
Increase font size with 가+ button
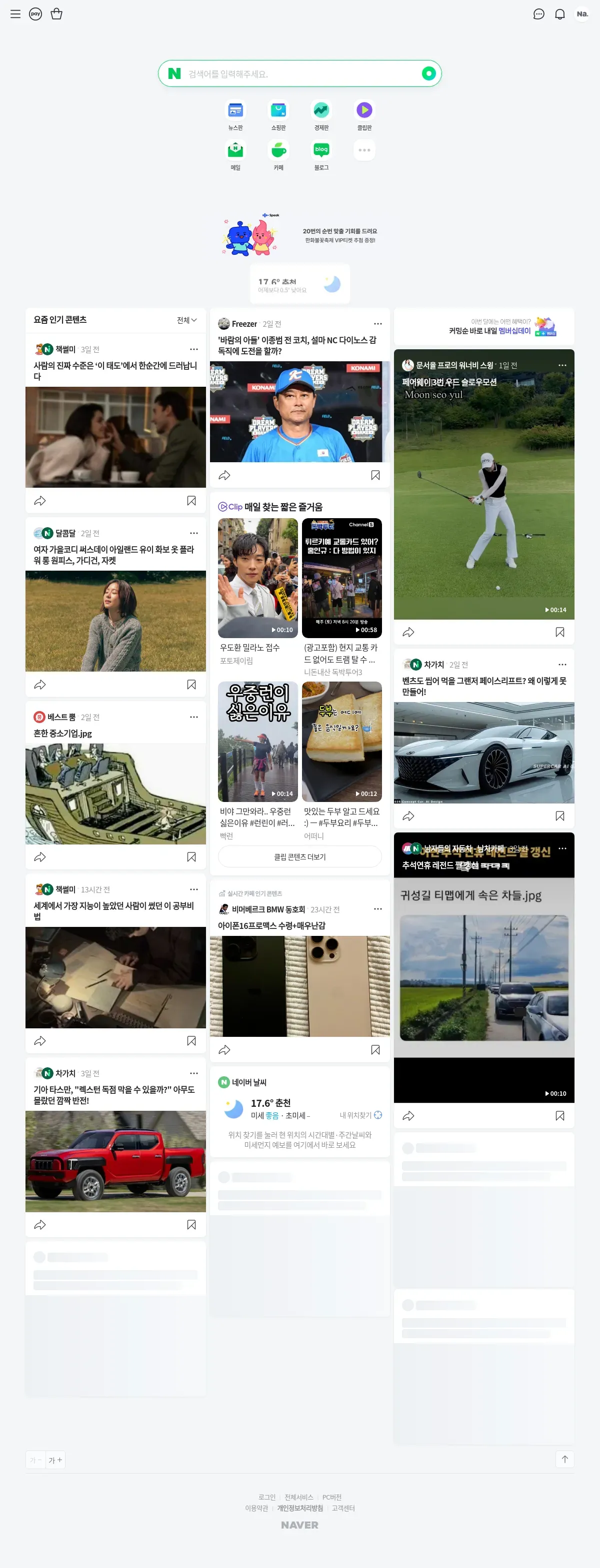[55, 1460]
